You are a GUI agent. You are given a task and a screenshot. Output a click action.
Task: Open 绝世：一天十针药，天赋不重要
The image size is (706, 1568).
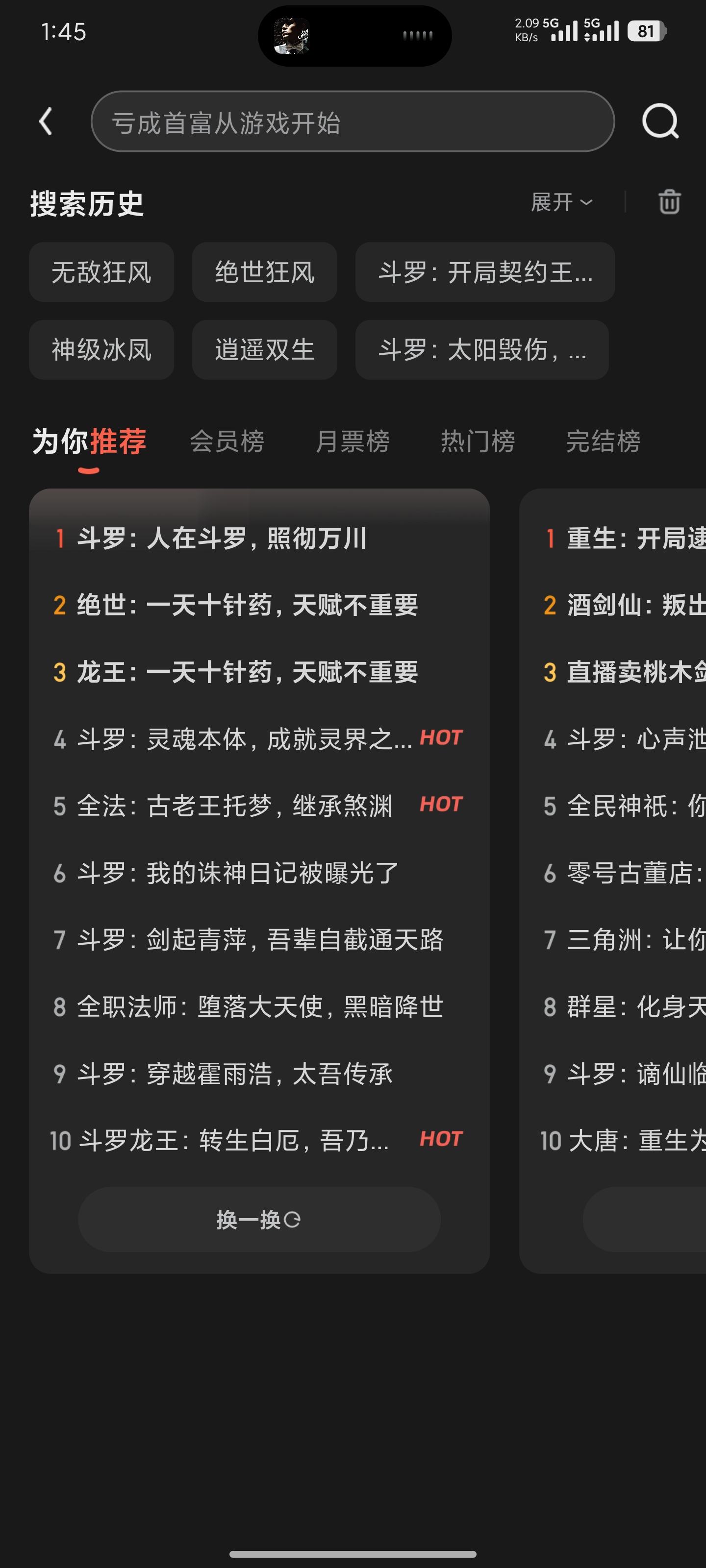(247, 606)
